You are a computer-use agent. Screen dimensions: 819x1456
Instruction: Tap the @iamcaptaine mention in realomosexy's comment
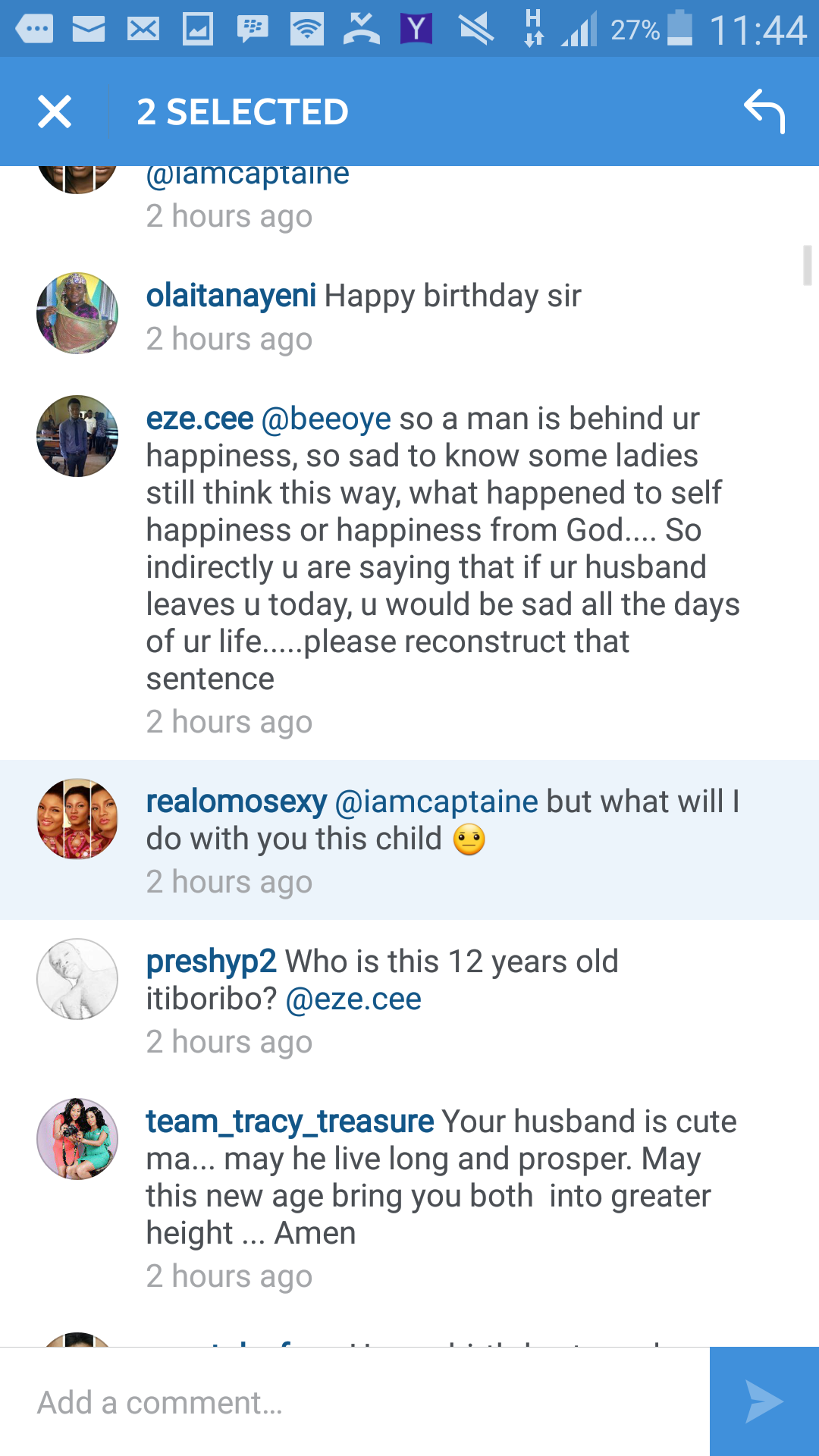click(x=436, y=802)
